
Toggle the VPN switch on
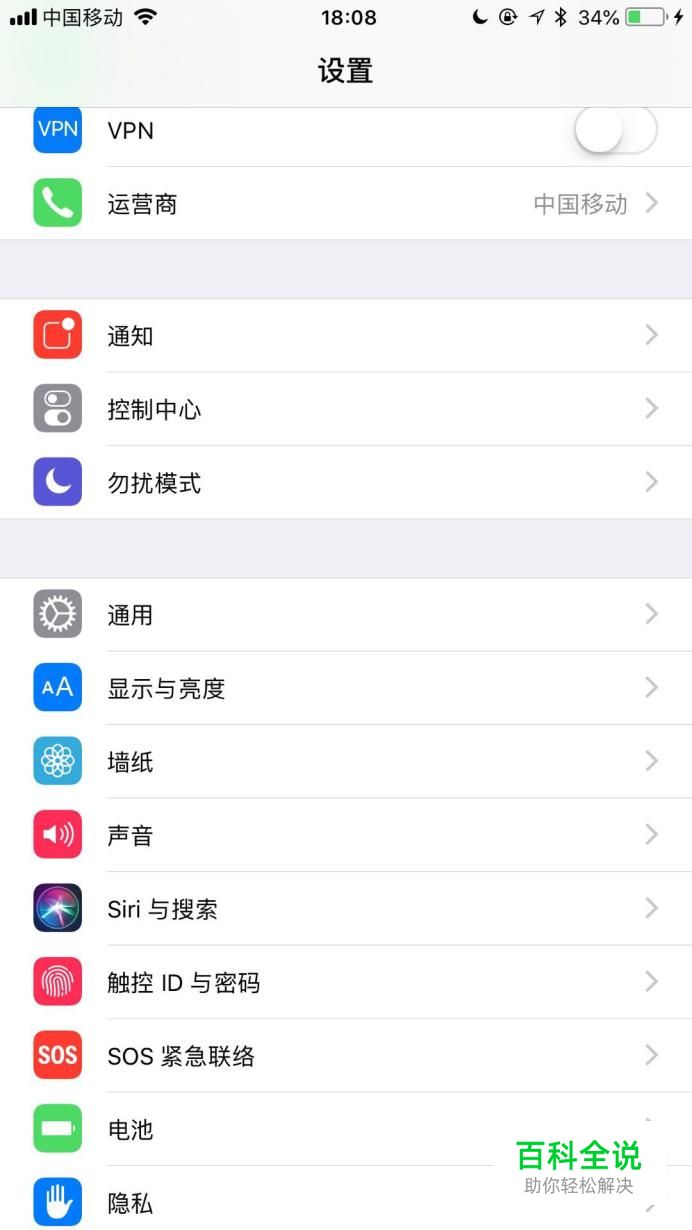[x=614, y=131]
